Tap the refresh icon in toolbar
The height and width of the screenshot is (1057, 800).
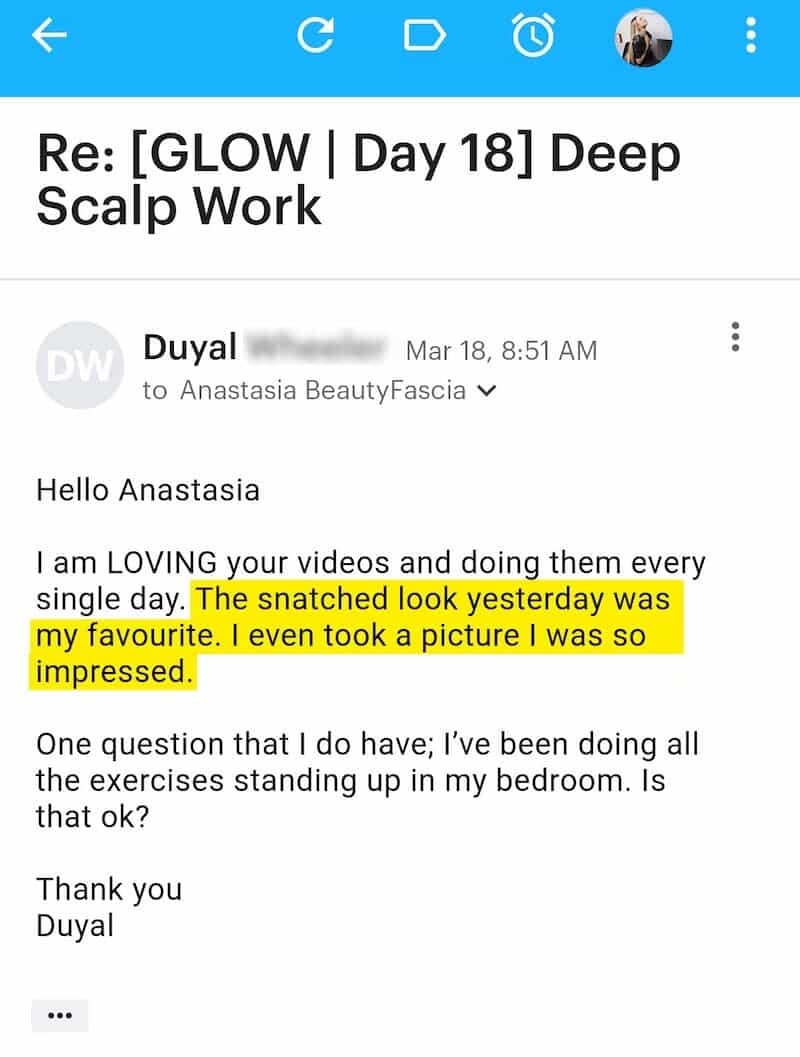coord(316,37)
